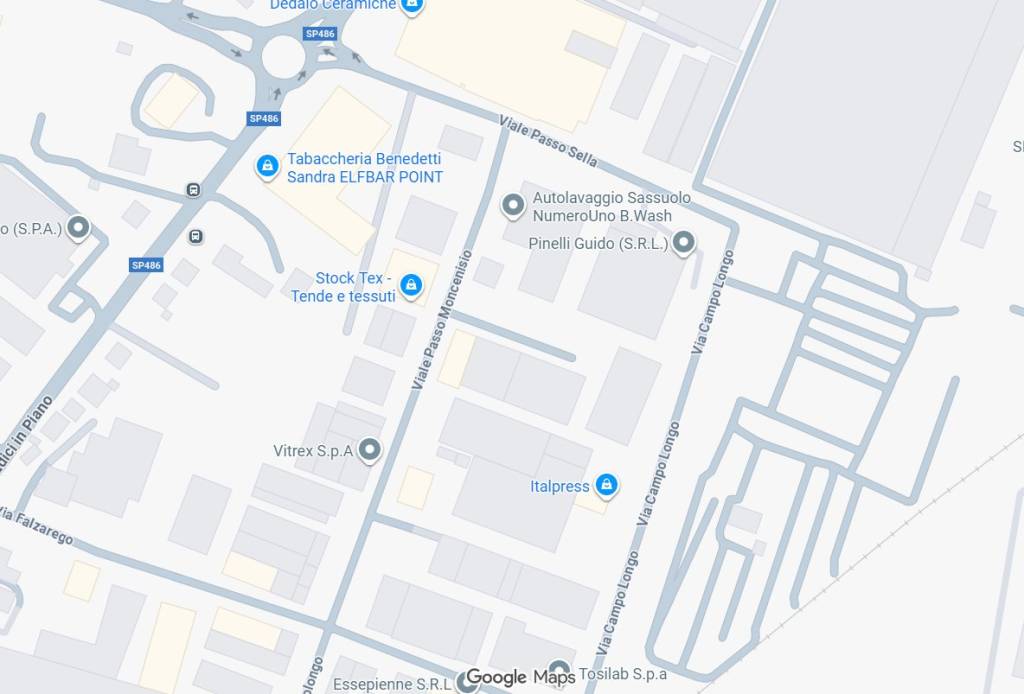1024x694 pixels.
Task: Open the Tosilab S.p.a place marker
Action: click(x=559, y=671)
